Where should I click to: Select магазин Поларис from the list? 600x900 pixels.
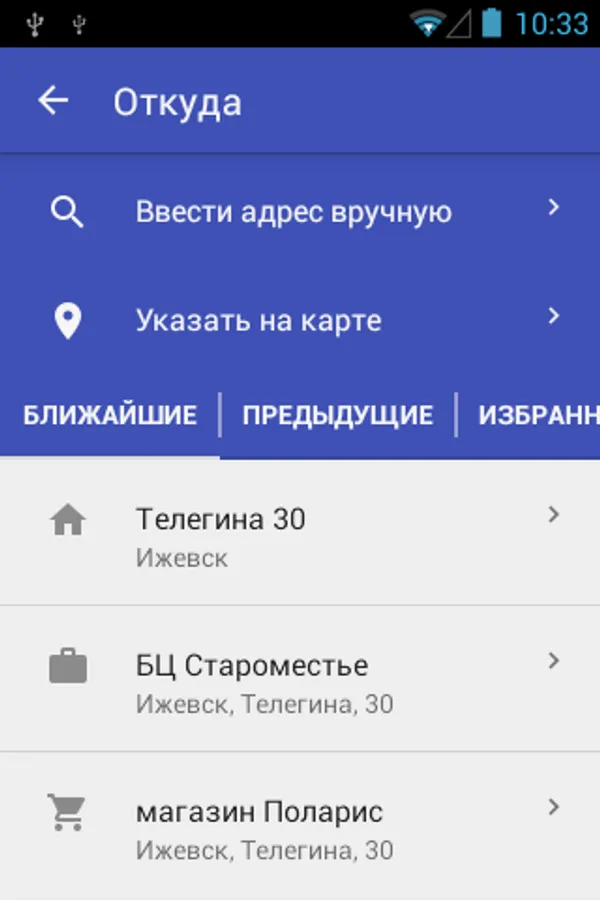300,825
